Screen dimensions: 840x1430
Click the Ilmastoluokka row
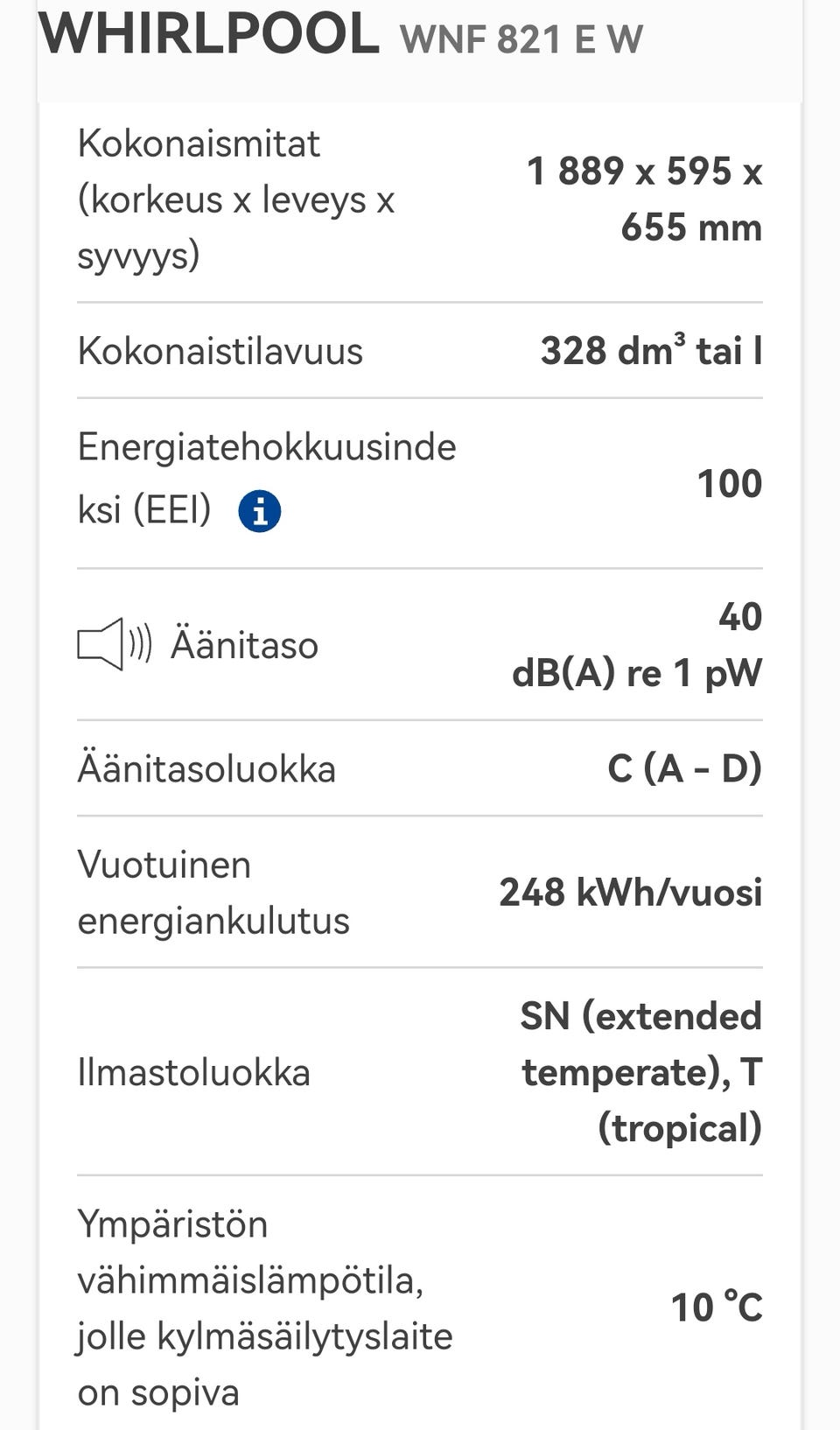click(194, 1071)
